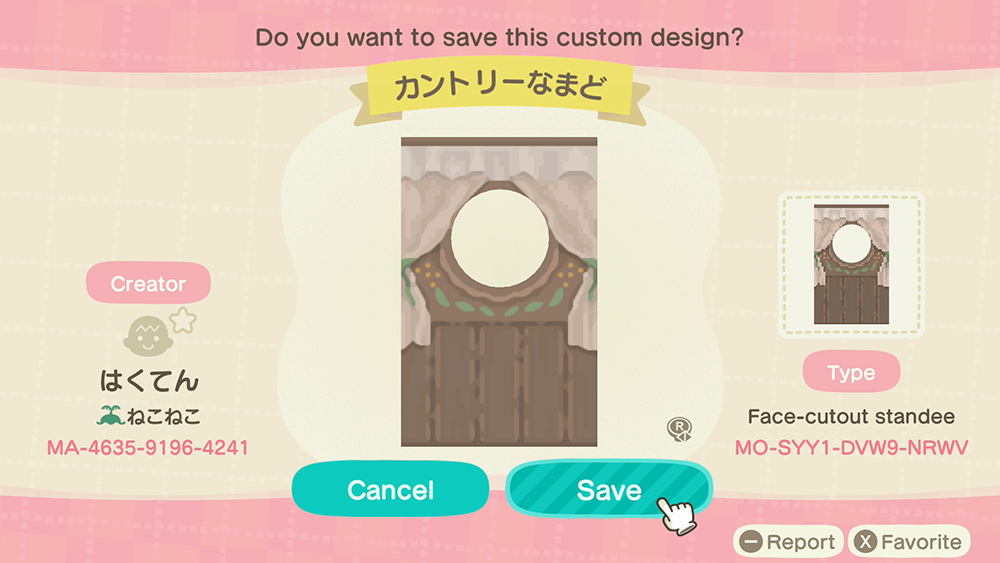Screen dimensions: 1000x563
Task: Rotate the design preview
Action: pos(680,430)
